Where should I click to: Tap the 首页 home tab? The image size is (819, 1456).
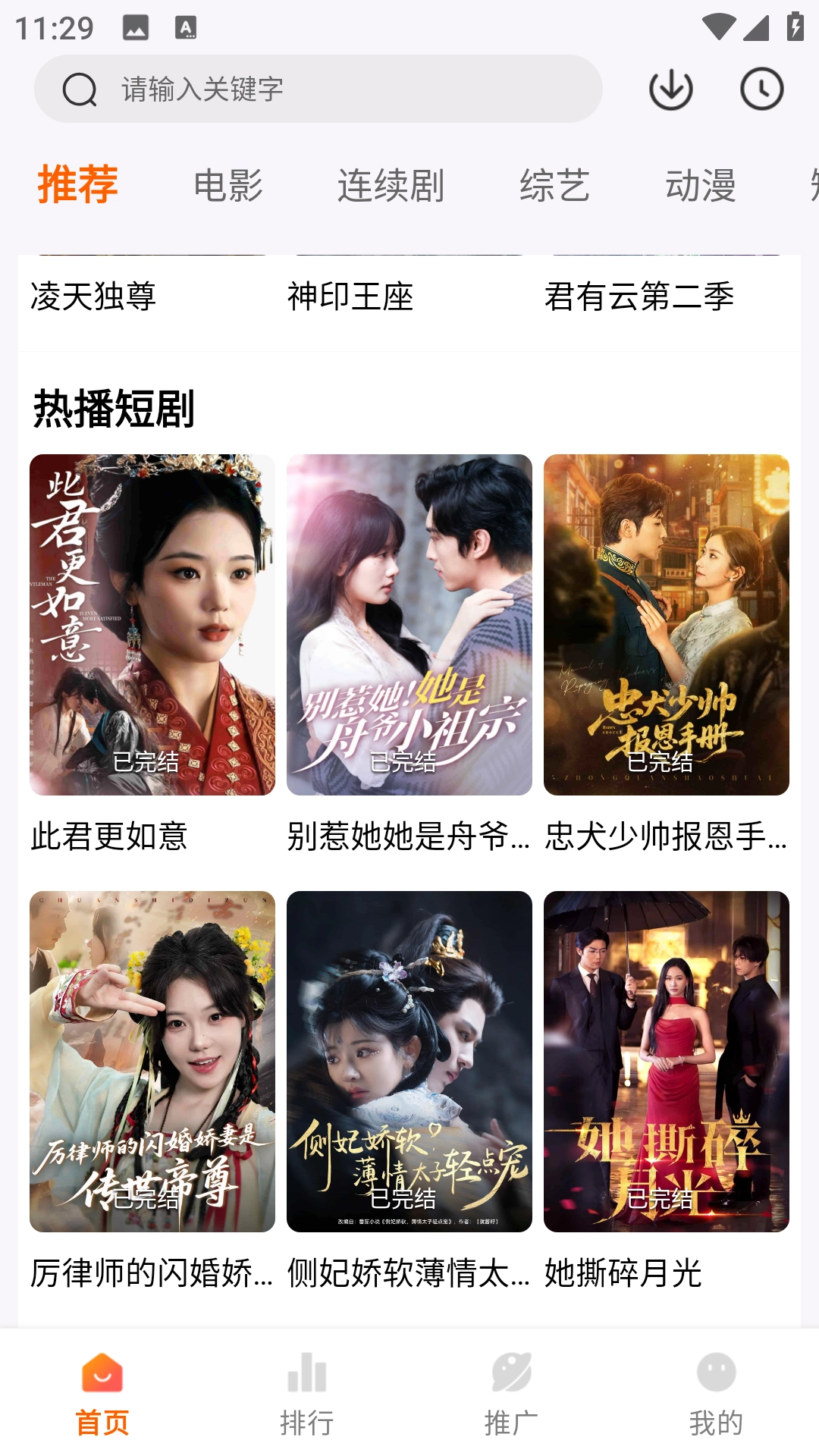click(x=102, y=1394)
